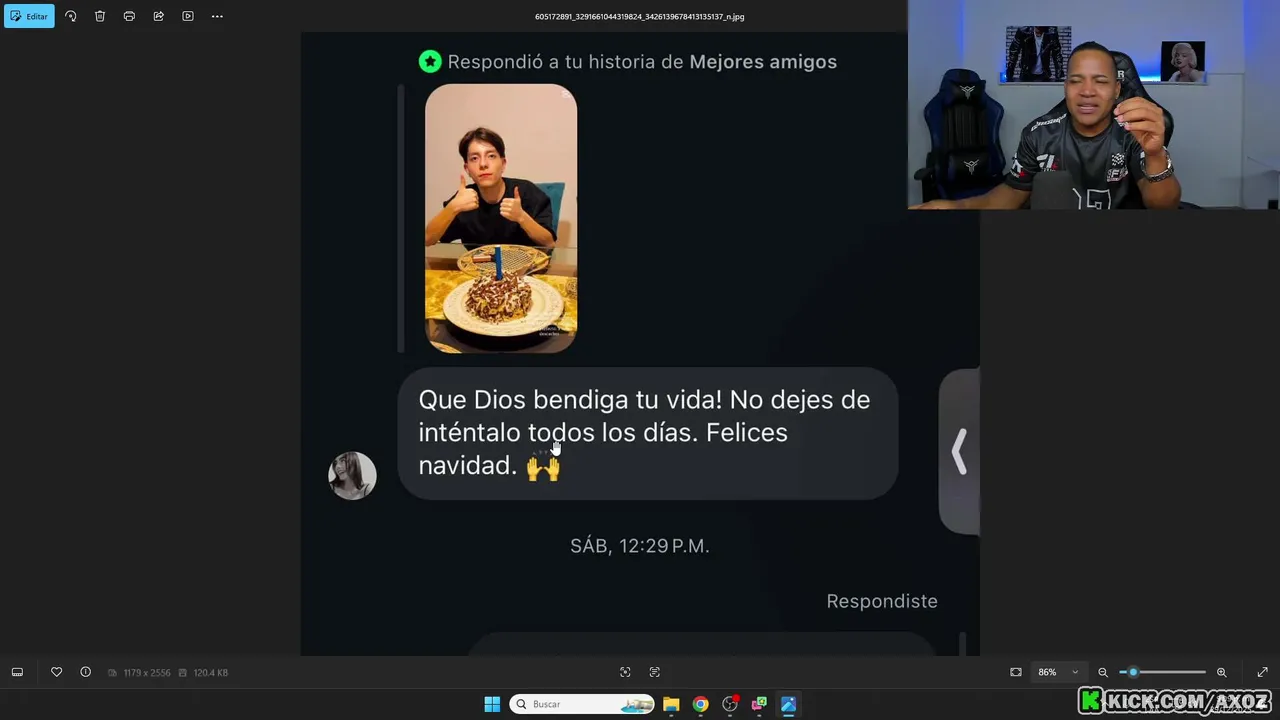Zoom in with the plus magnifier

pyautogui.click(x=1221, y=672)
